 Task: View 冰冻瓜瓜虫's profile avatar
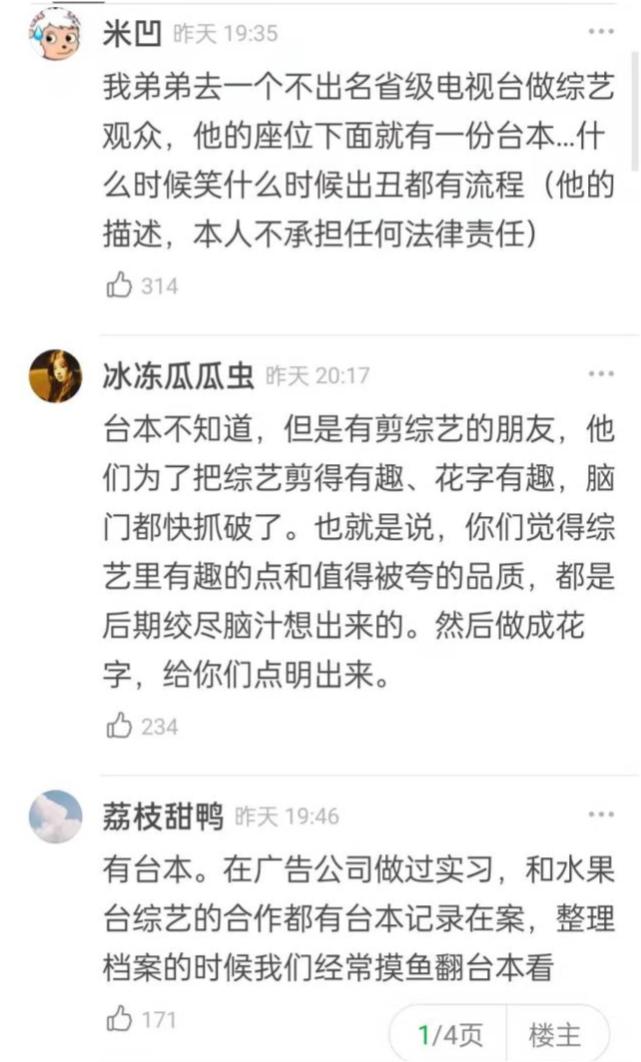54,376
